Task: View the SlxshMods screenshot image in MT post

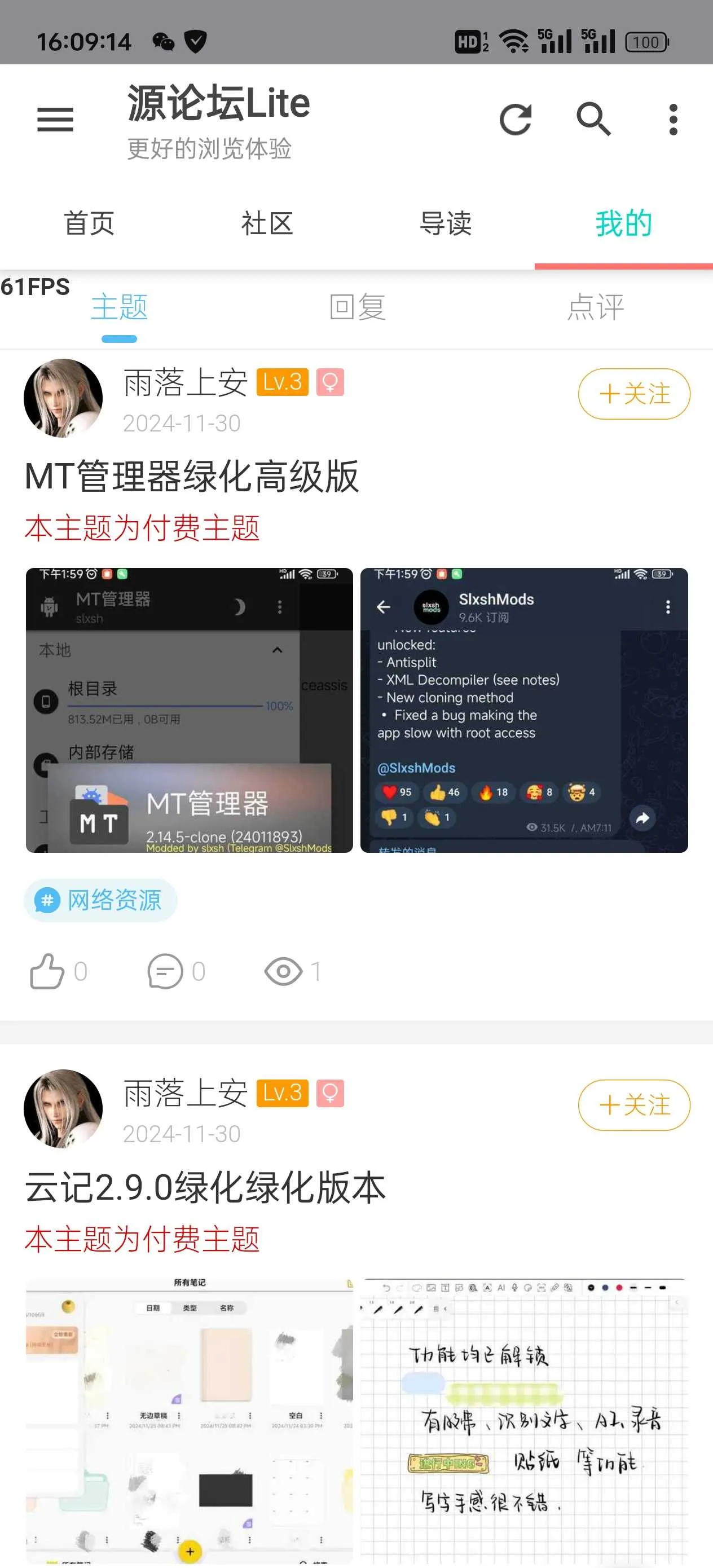Action: (523, 710)
